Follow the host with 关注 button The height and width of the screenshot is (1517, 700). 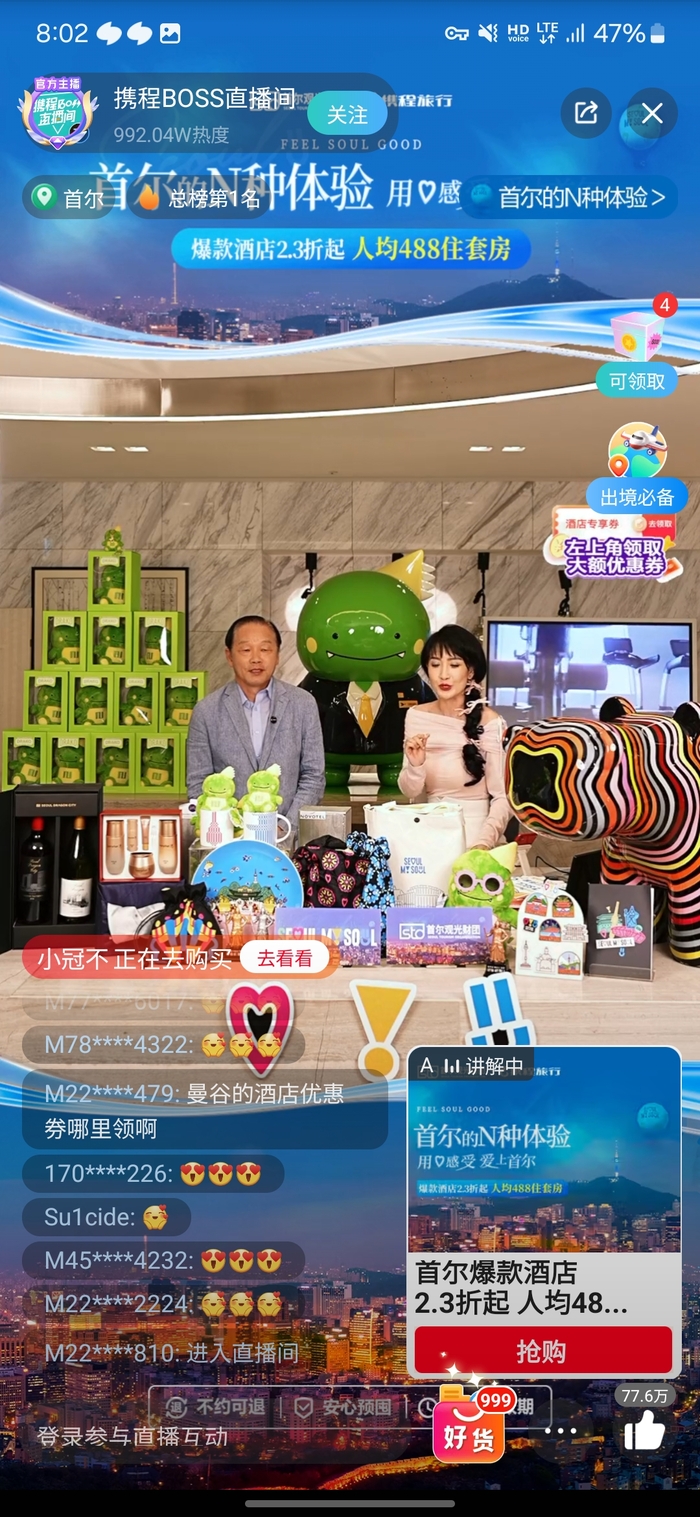347,115
